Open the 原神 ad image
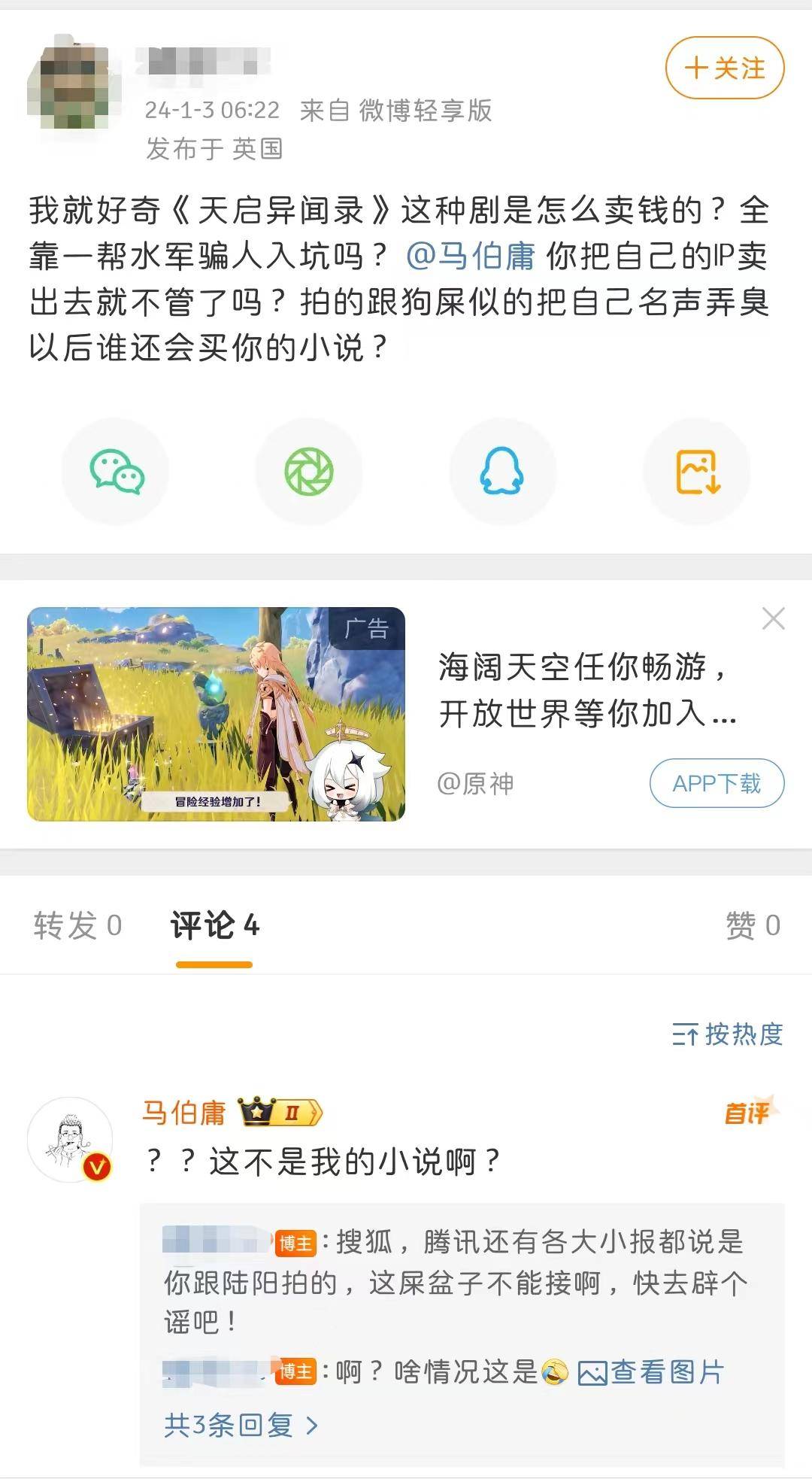The width and height of the screenshot is (812, 1479). coord(216,713)
